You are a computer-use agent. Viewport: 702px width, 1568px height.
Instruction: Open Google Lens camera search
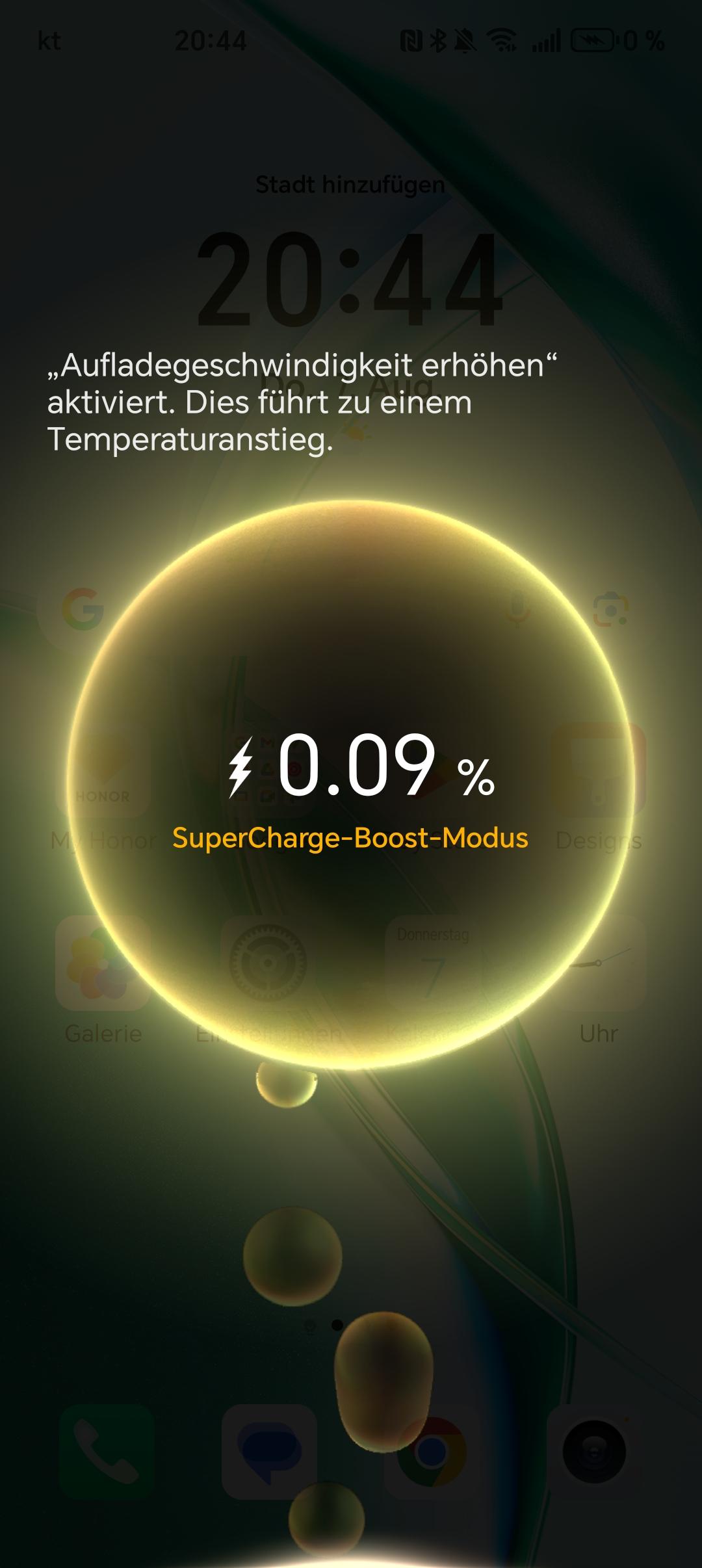pyautogui.click(x=611, y=610)
